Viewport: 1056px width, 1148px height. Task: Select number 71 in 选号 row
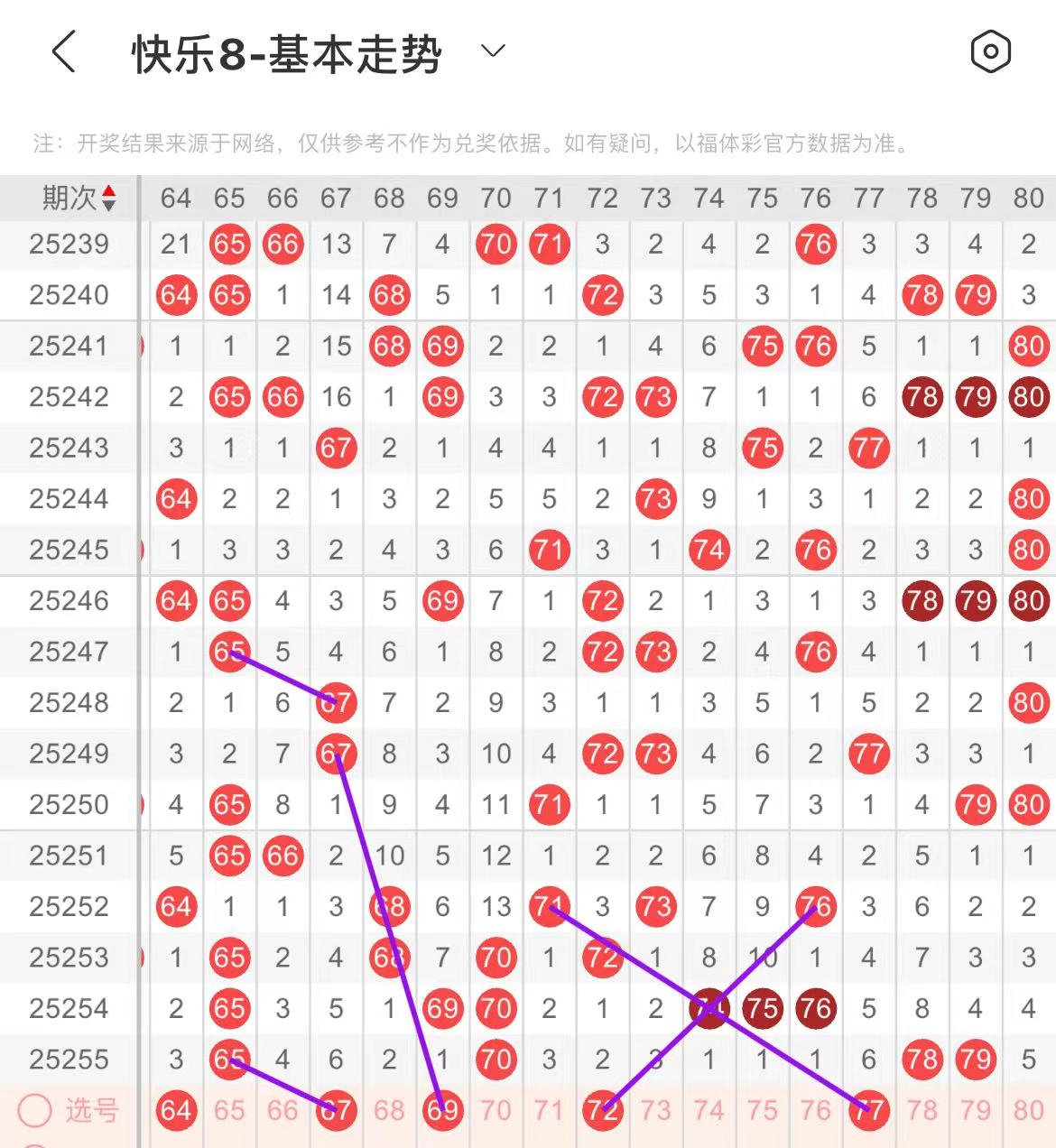click(x=549, y=1110)
